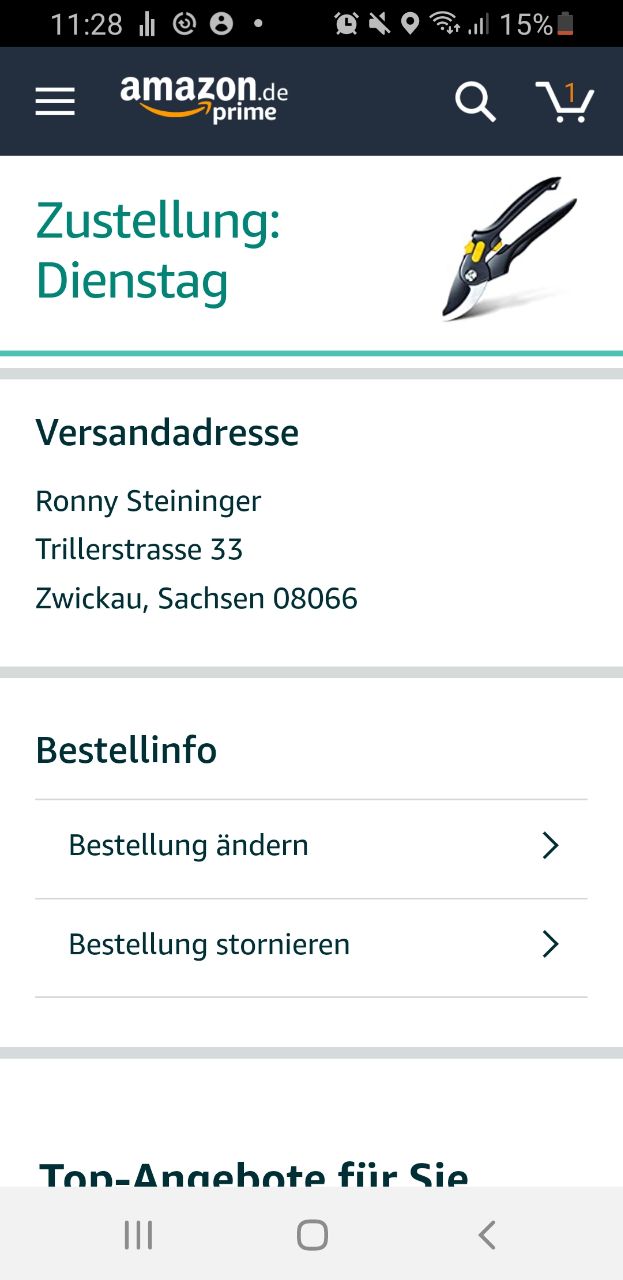Open the hamburger navigation menu
The width and height of the screenshot is (623, 1280).
tap(55, 101)
